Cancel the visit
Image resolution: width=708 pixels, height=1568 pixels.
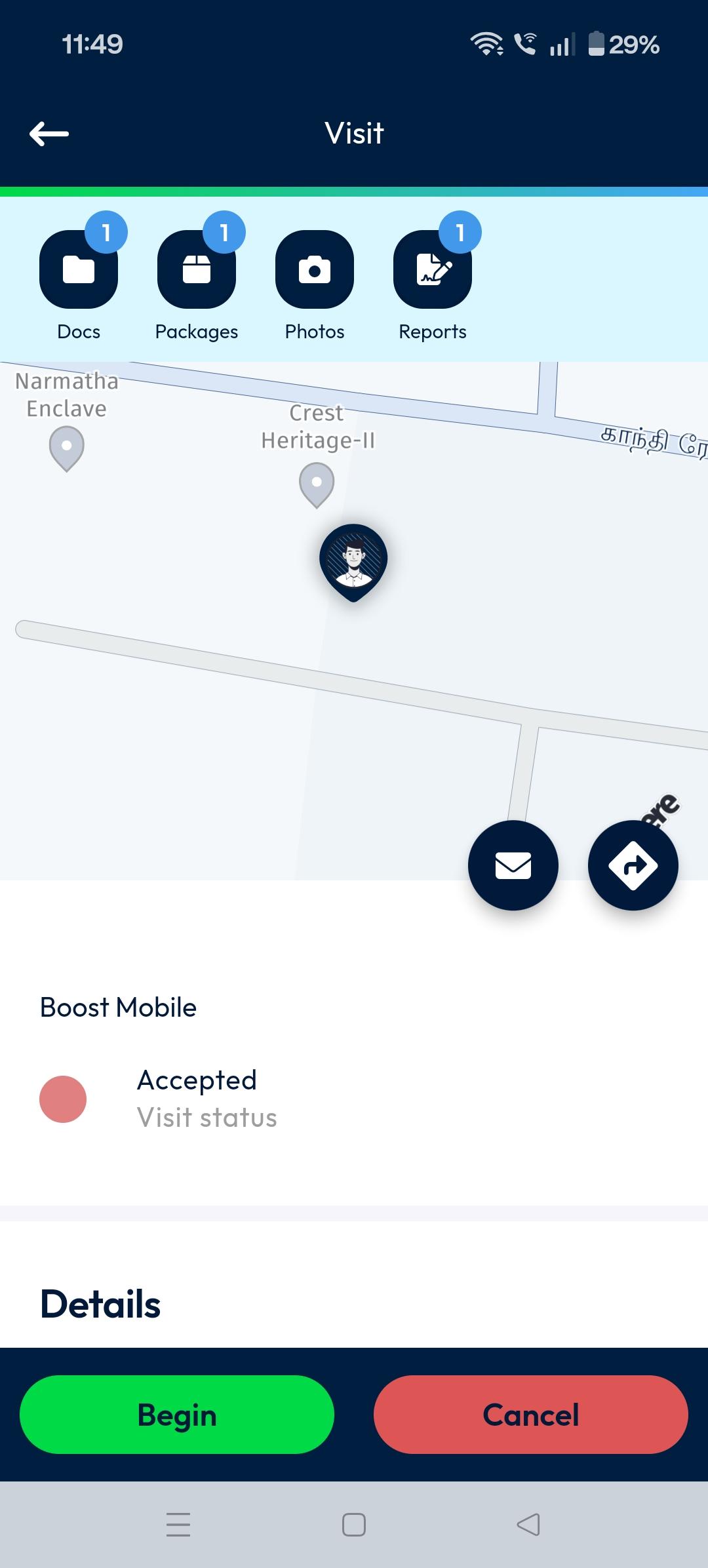click(531, 1415)
